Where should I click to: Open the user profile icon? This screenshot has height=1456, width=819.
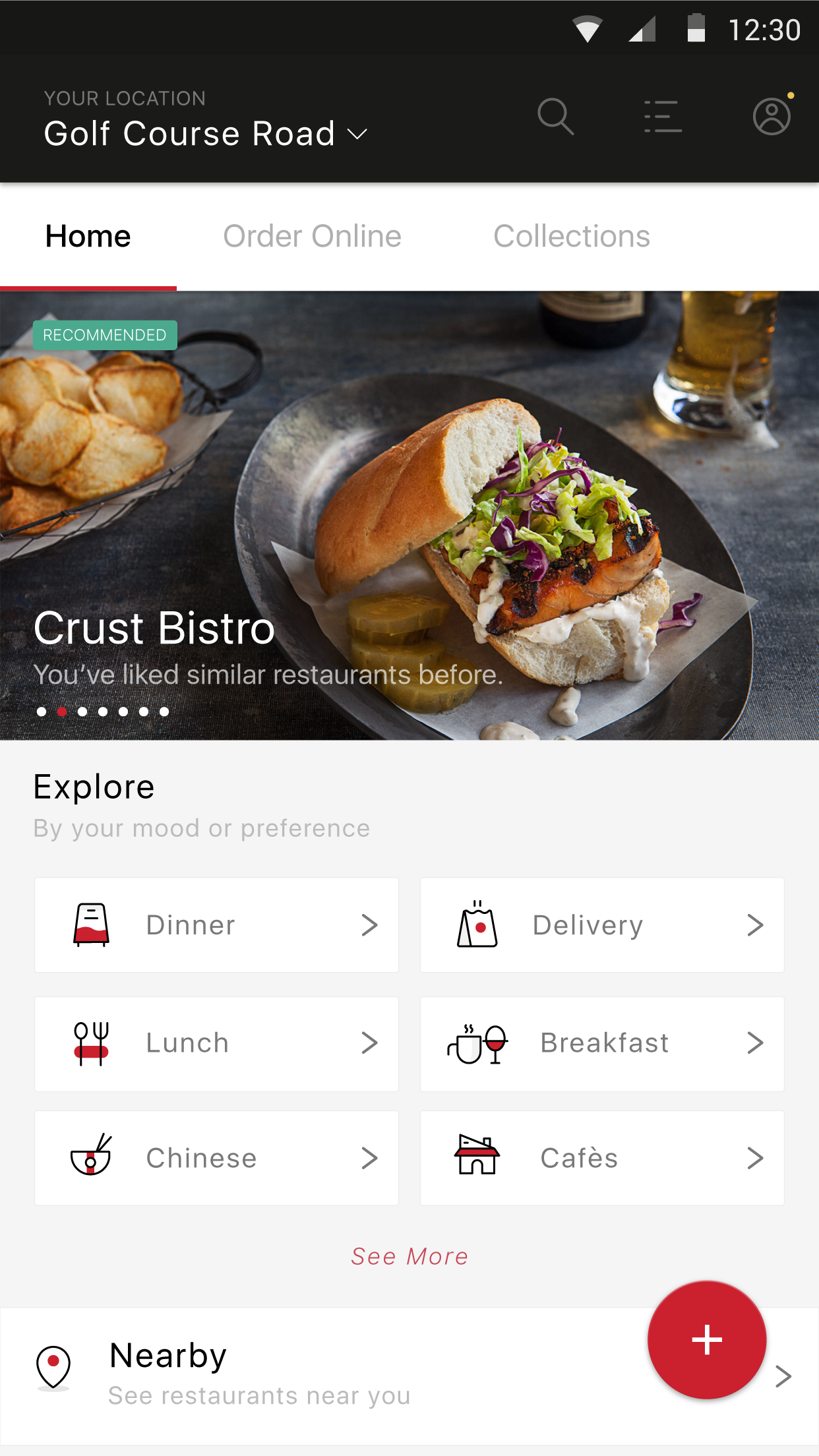pos(772,117)
